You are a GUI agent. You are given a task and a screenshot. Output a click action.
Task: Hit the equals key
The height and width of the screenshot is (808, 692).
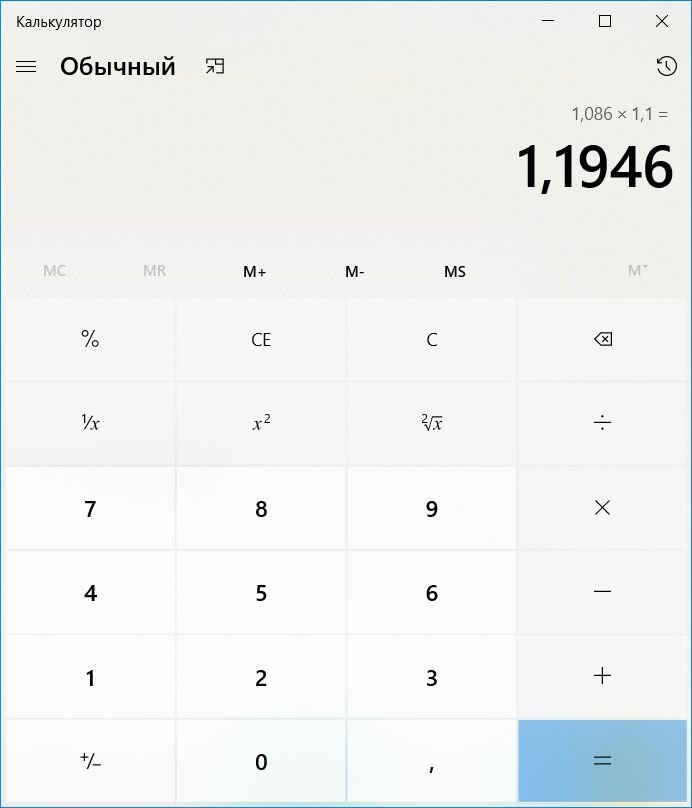(602, 762)
